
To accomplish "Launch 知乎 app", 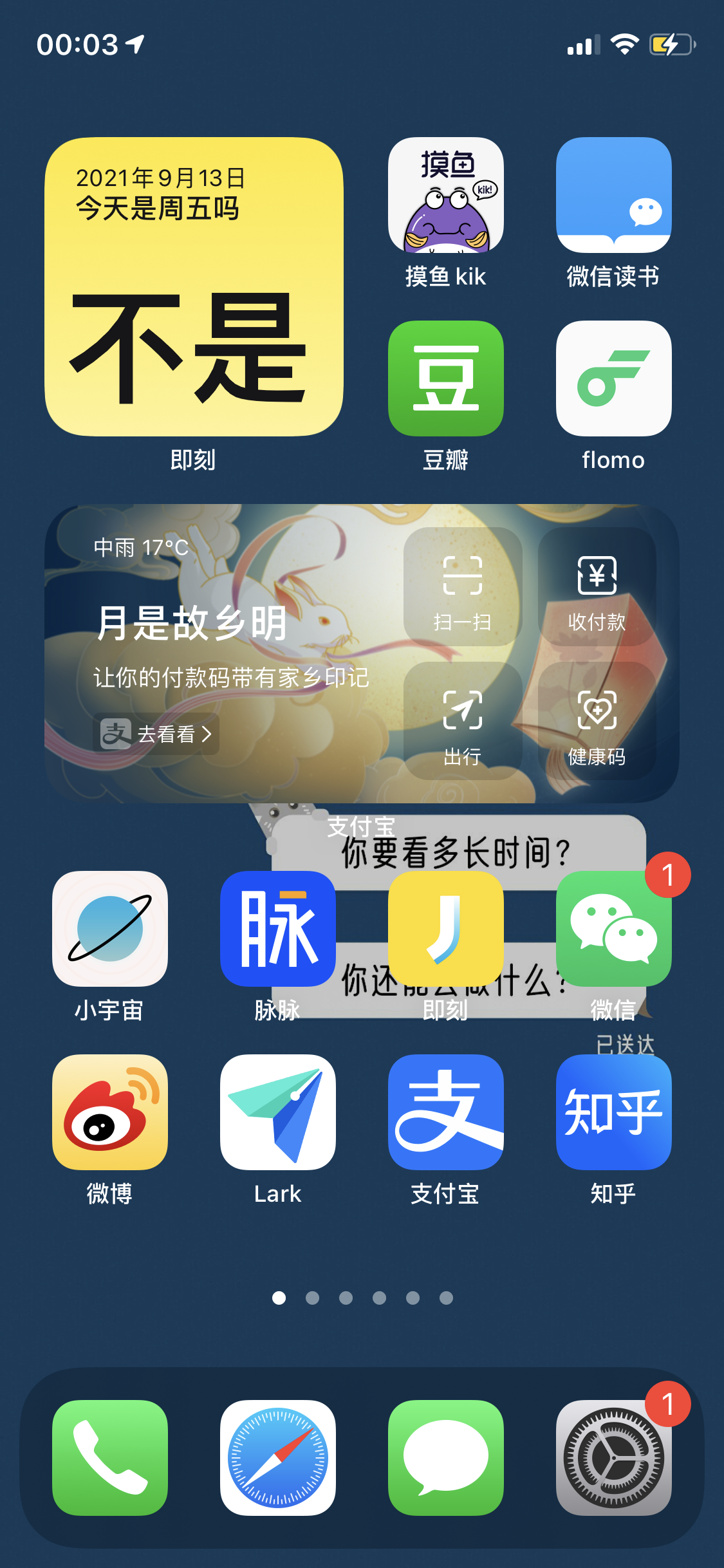I will [x=613, y=1112].
